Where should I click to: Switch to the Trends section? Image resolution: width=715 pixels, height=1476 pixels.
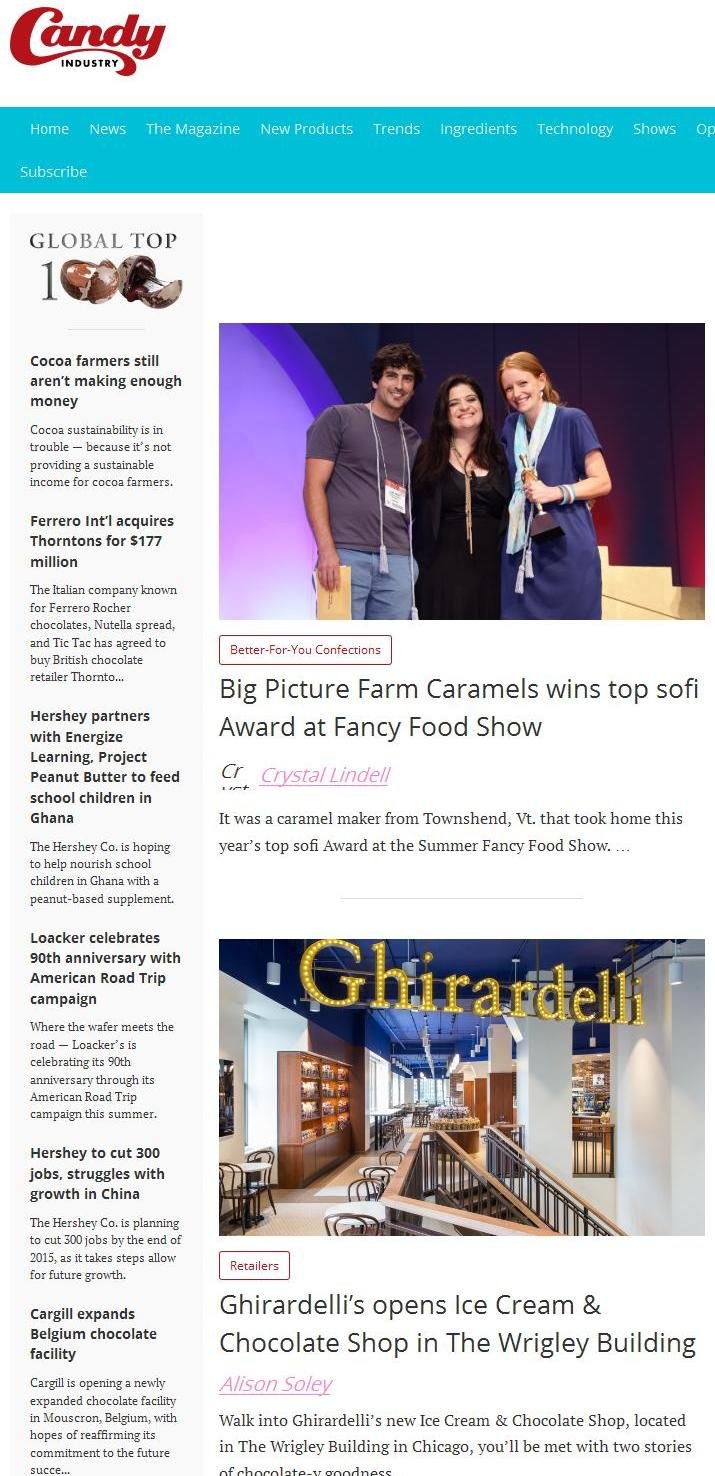click(x=396, y=129)
